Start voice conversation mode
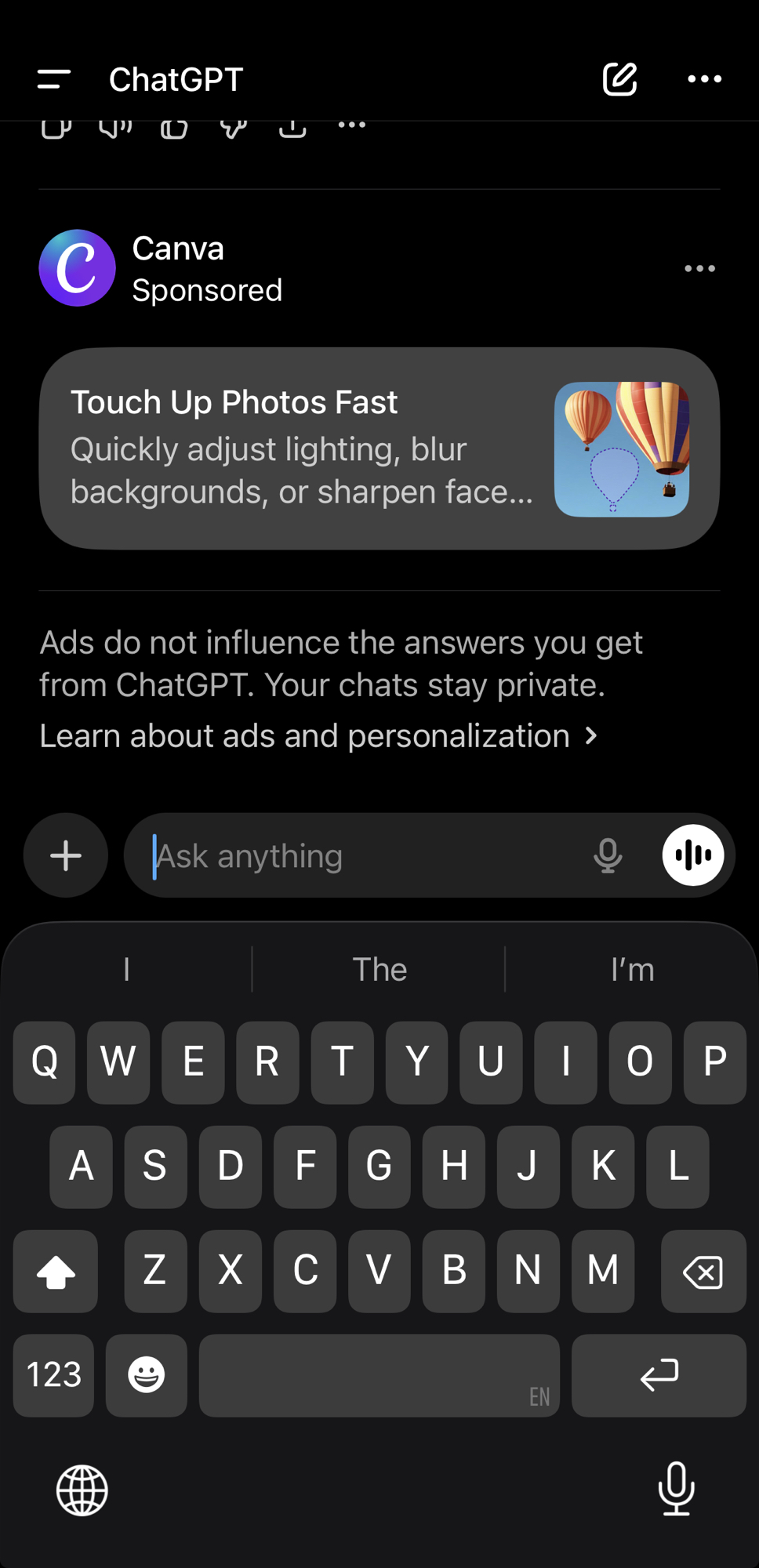The height and width of the screenshot is (1568, 759). pyautogui.click(x=692, y=855)
